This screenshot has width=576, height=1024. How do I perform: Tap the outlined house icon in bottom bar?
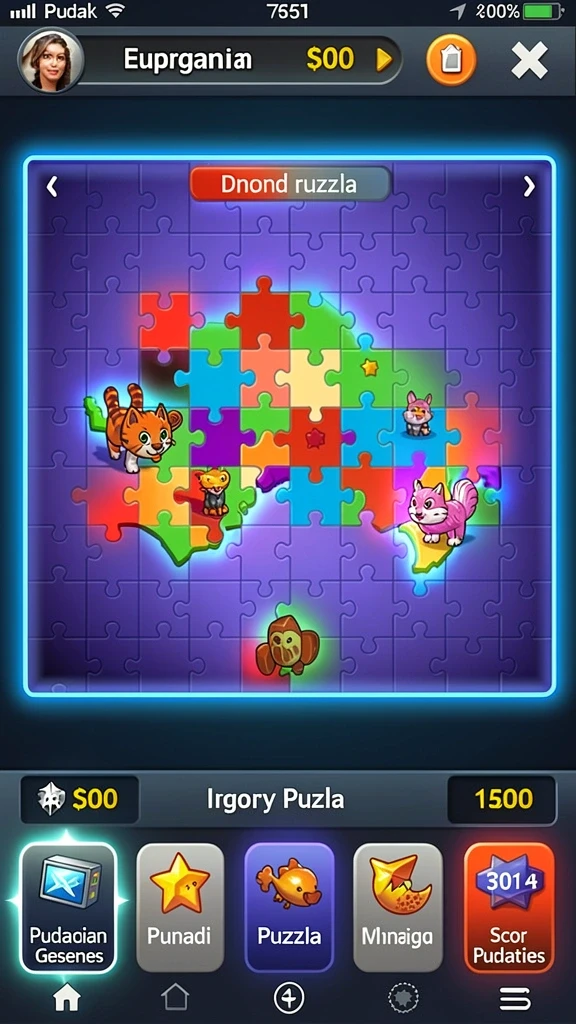tap(175, 998)
